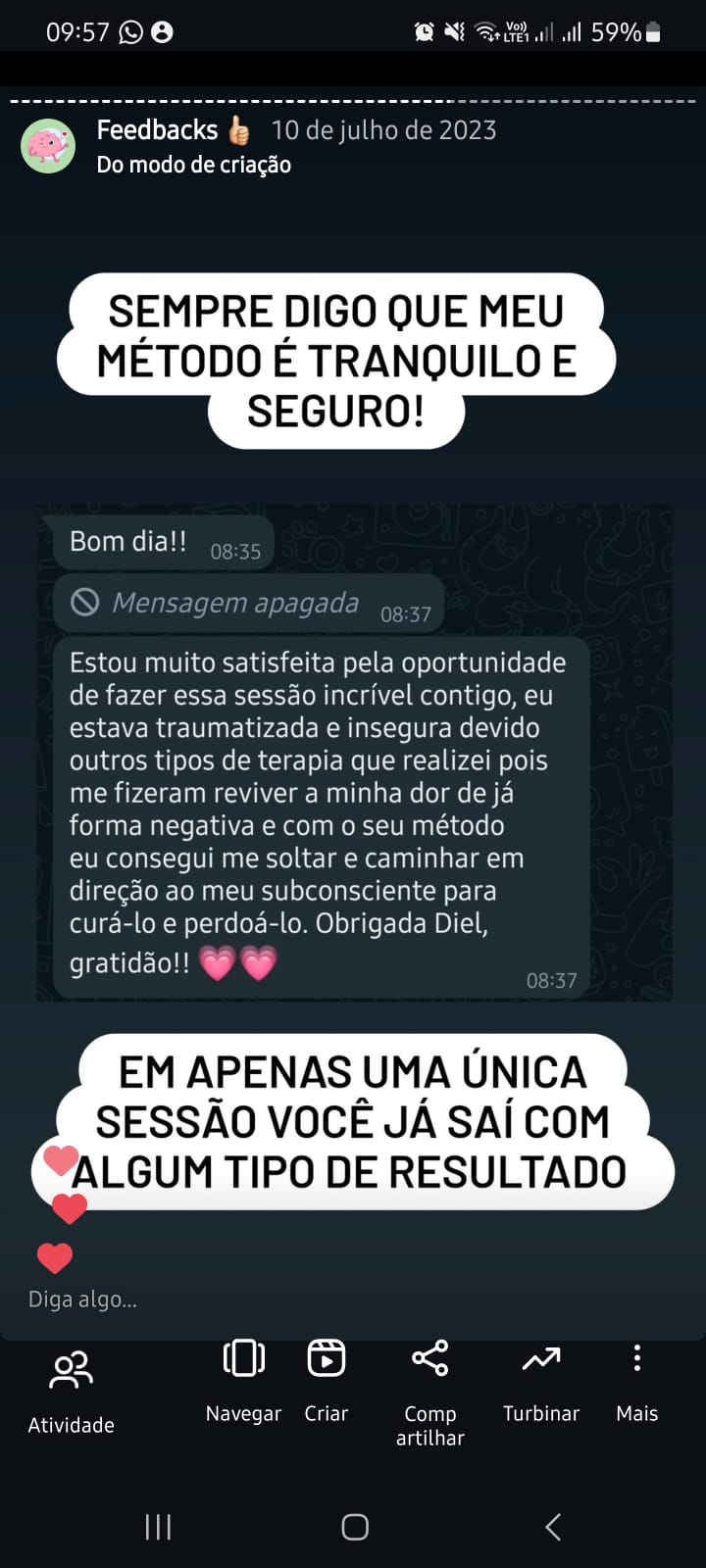Go back with the system back button
Image resolution: width=706 pixels, height=1568 pixels.
pyautogui.click(x=553, y=1526)
